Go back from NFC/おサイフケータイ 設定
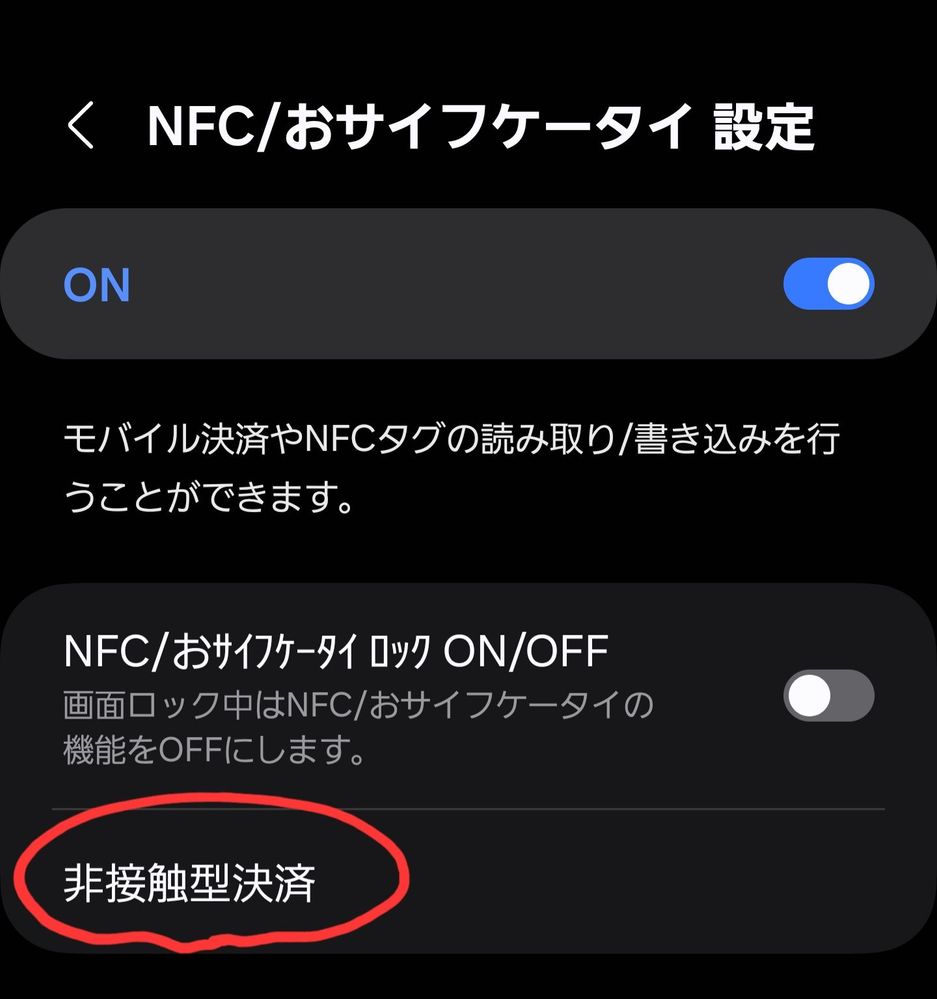The width and height of the screenshot is (937, 999). 80,128
